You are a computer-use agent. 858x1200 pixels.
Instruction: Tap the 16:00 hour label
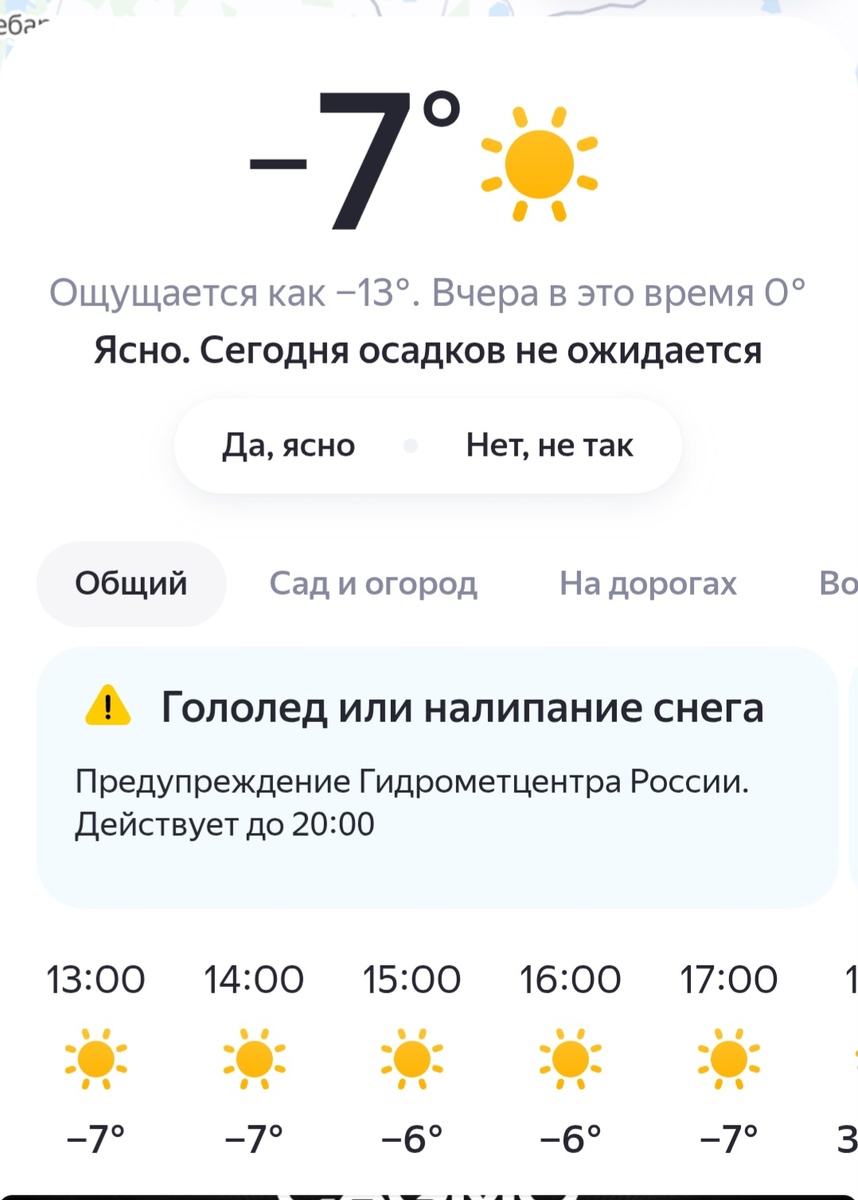[571, 980]
